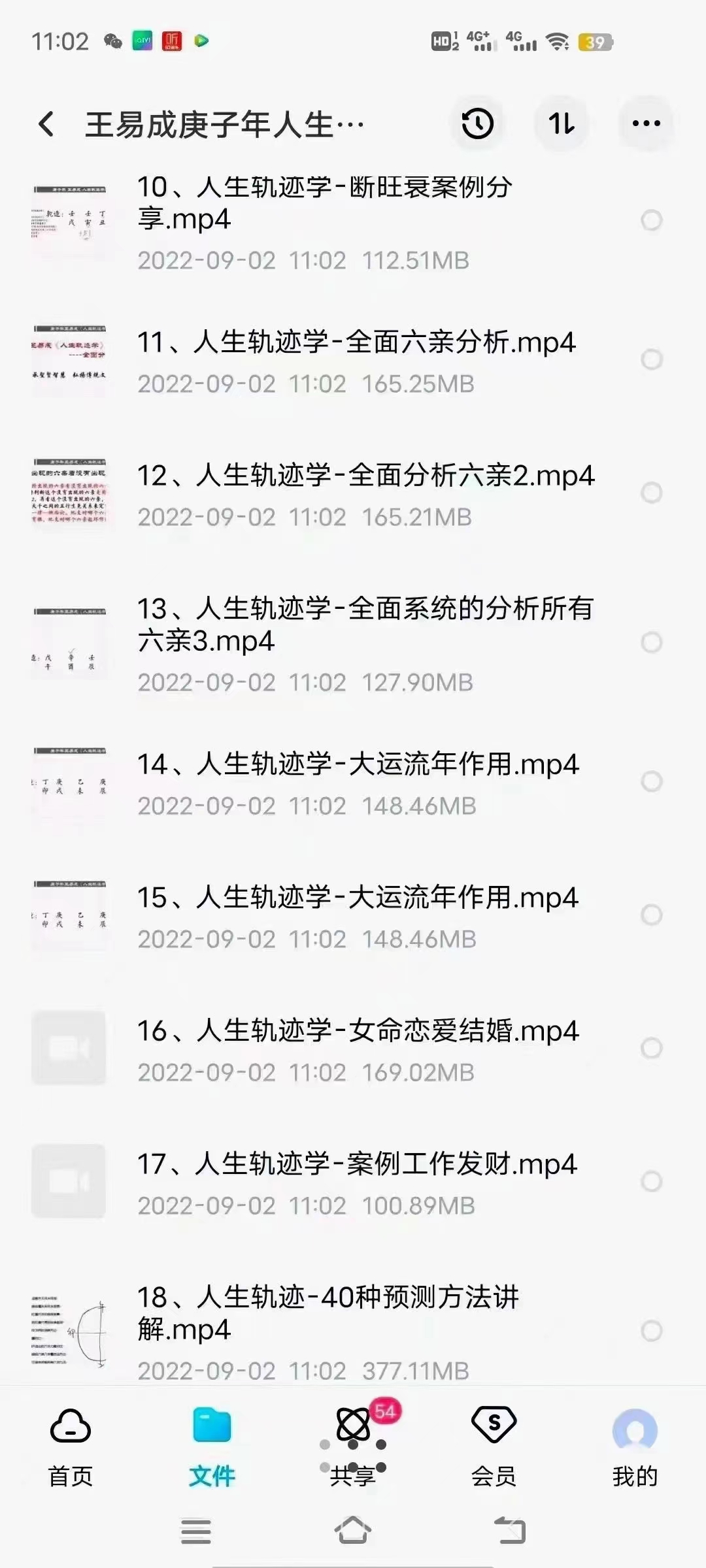This screenshot has width=706, height=1568.
Task: Tap the back arrow to exit folder
Action: 44,123
